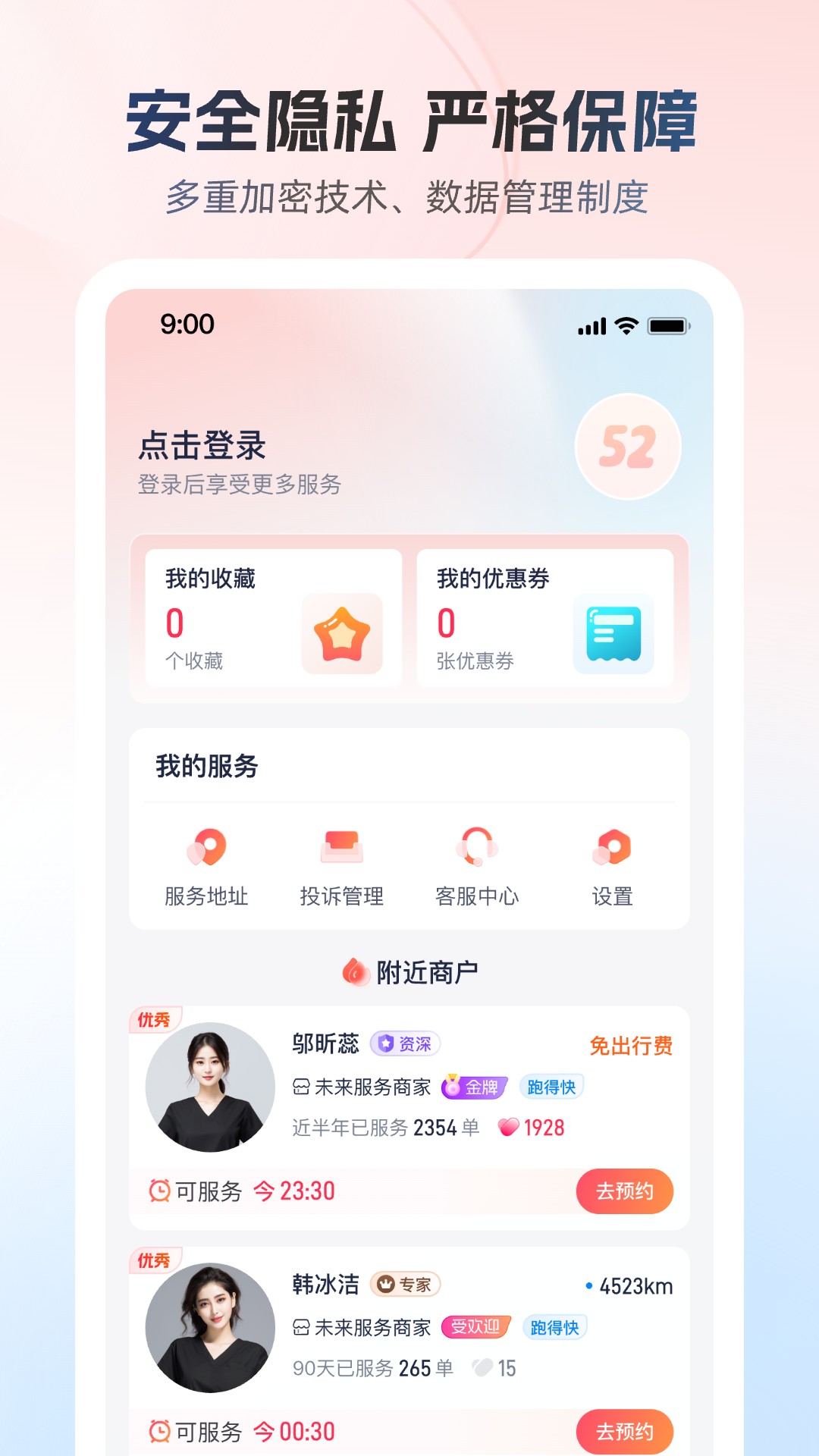Tap 去预约 for merchant 邬昕蕊

625,1192
